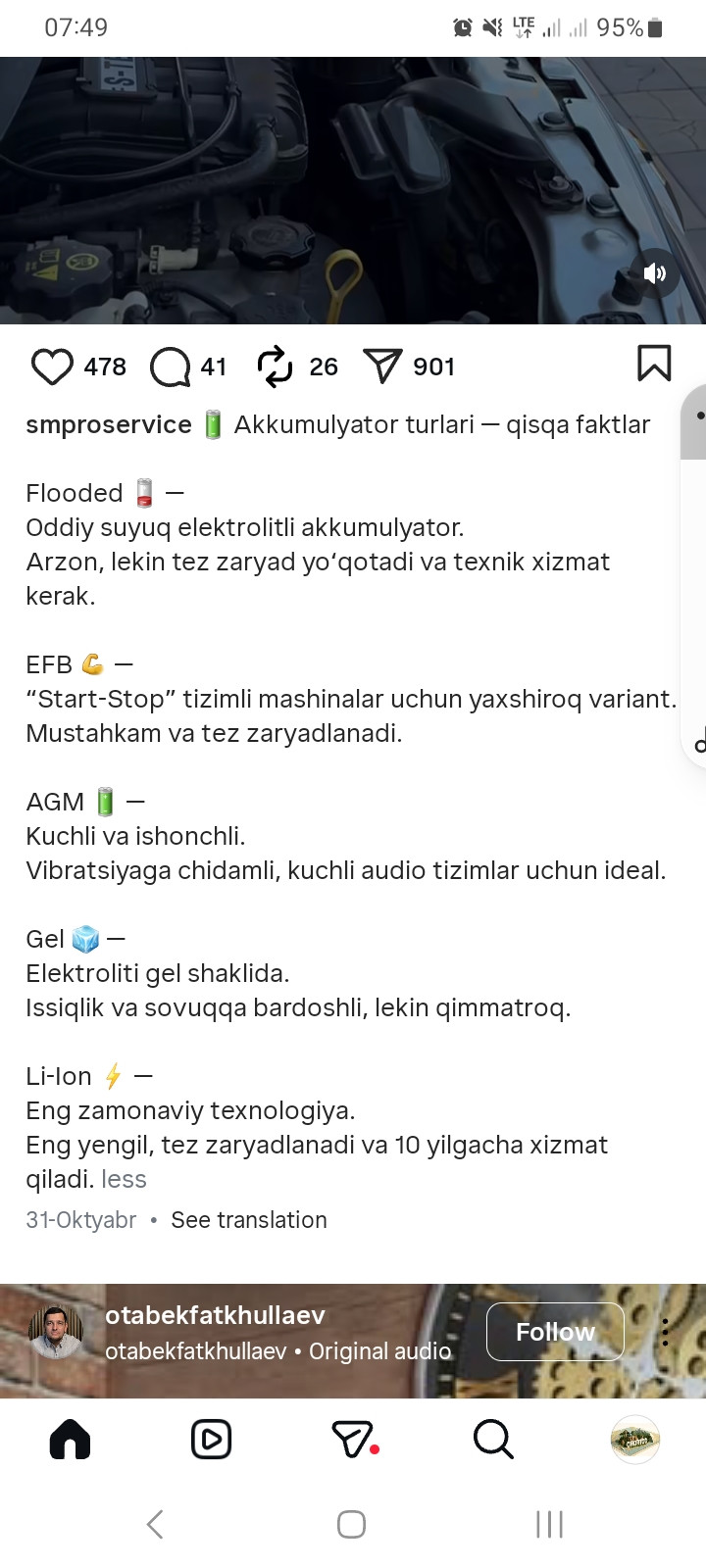Screen dimensions: 706x1568
Task: Go back using the system back button
Action: [x=155, y=1524]
